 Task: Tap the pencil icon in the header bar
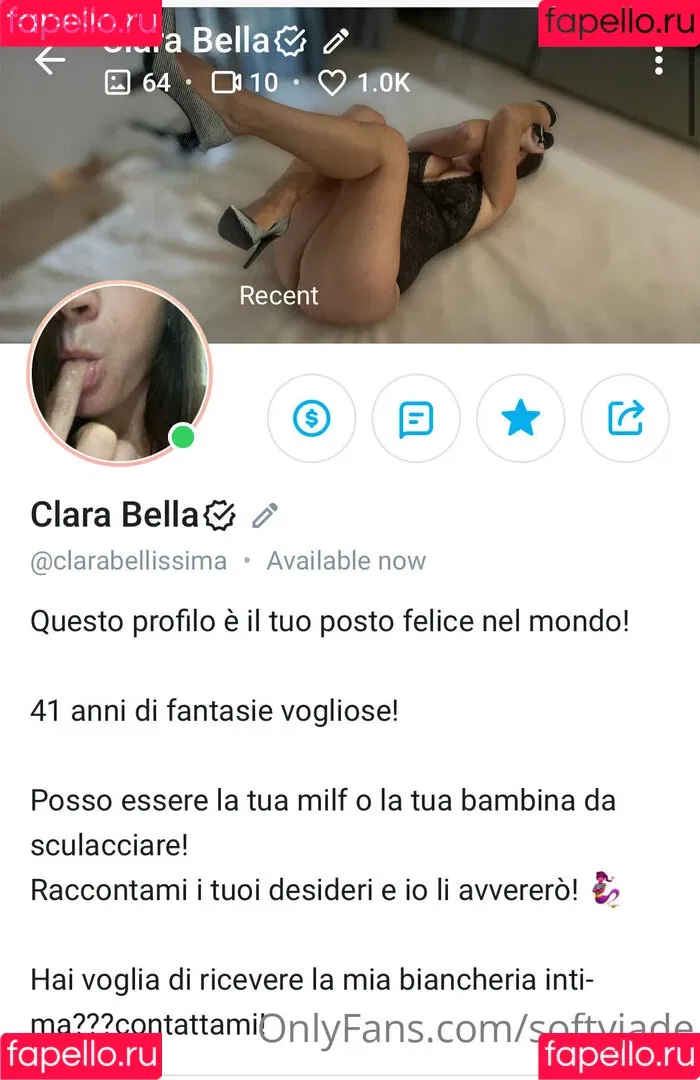click(x=336, y=41)
